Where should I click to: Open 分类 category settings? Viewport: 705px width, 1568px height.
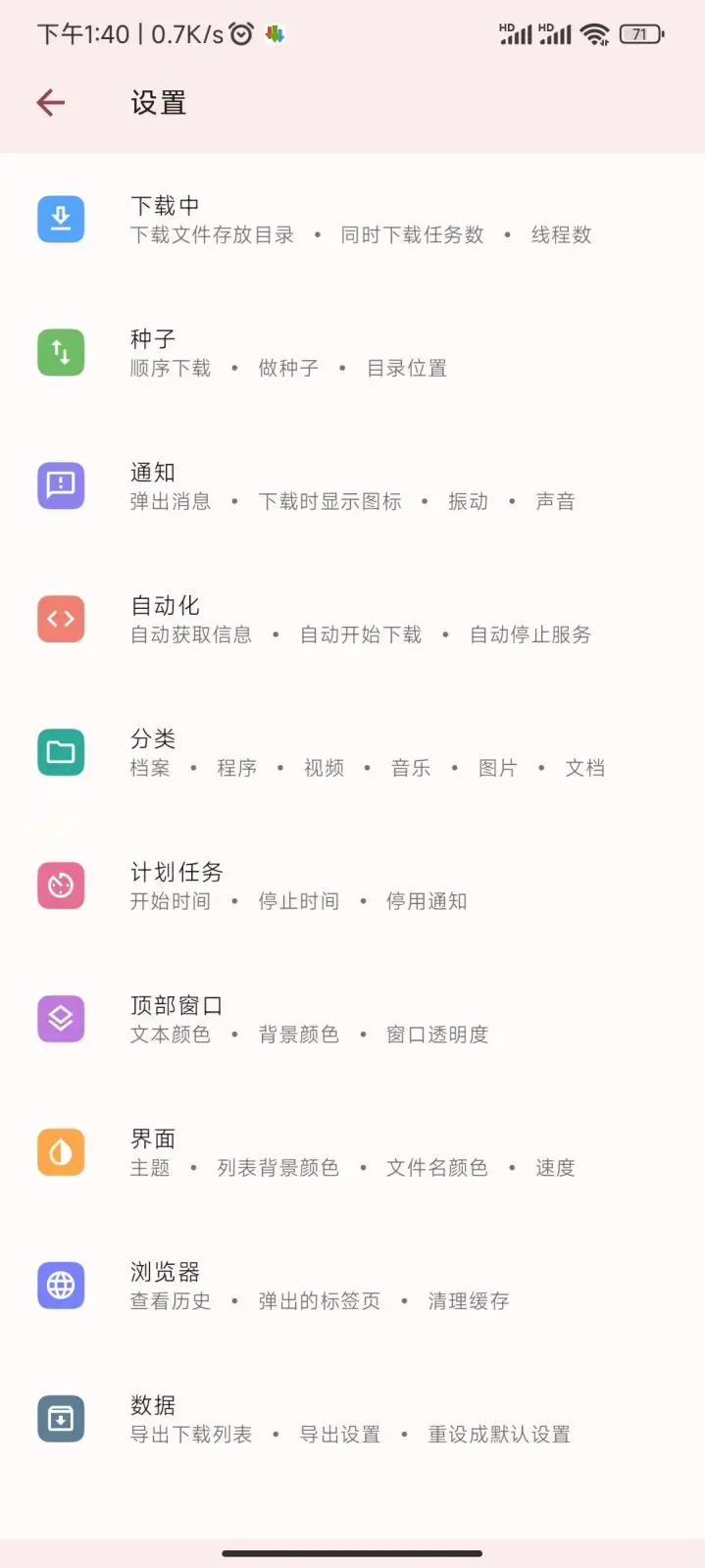(353, 753)
